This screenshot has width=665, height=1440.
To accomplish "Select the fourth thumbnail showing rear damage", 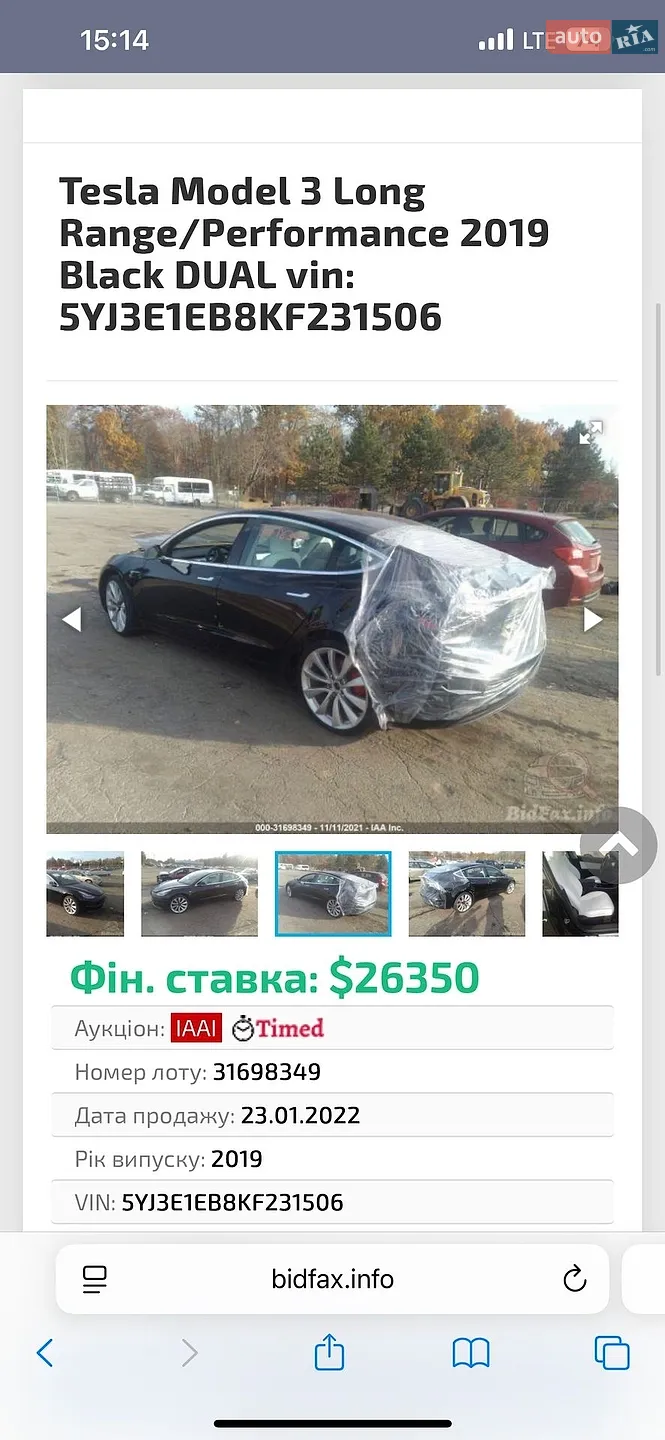I will coord(467,894).
